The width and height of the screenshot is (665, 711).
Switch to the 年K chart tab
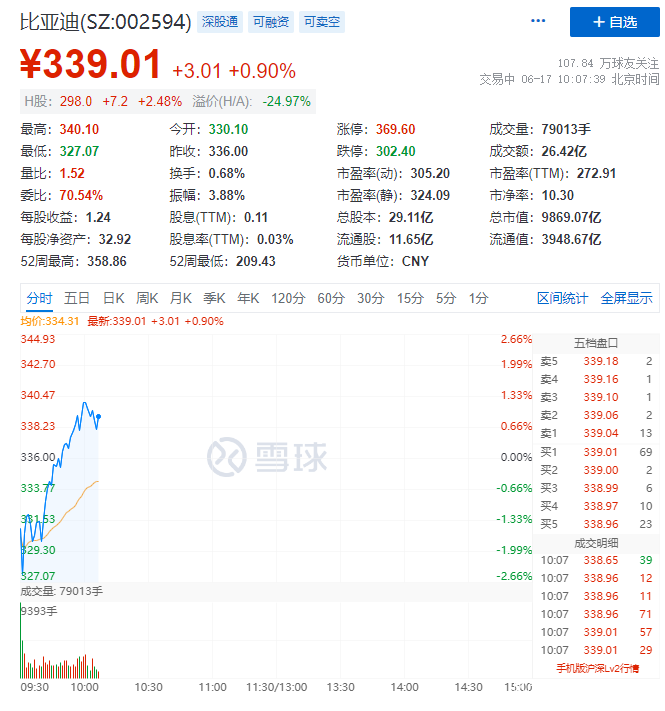coord(248,298)
